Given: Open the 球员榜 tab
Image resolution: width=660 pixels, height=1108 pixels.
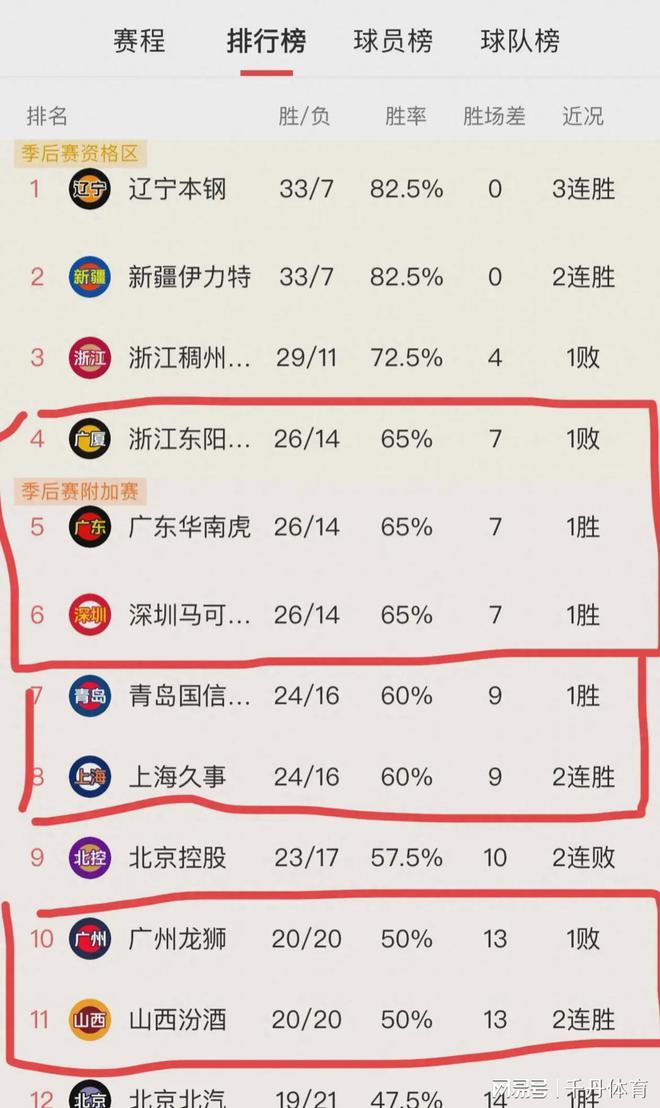Looking at the screenshot, I should point(393,40).
